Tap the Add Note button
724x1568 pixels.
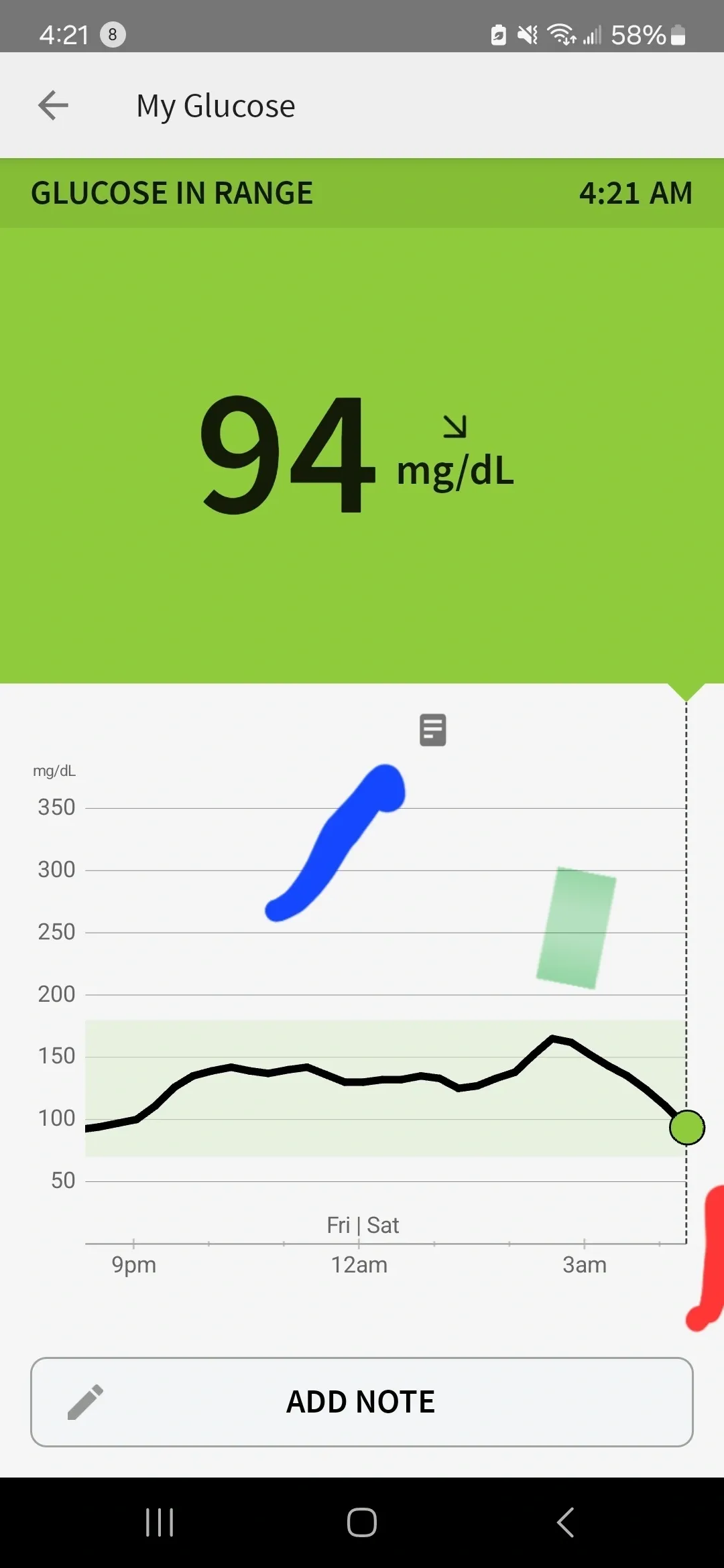[x=362, y=1402]
